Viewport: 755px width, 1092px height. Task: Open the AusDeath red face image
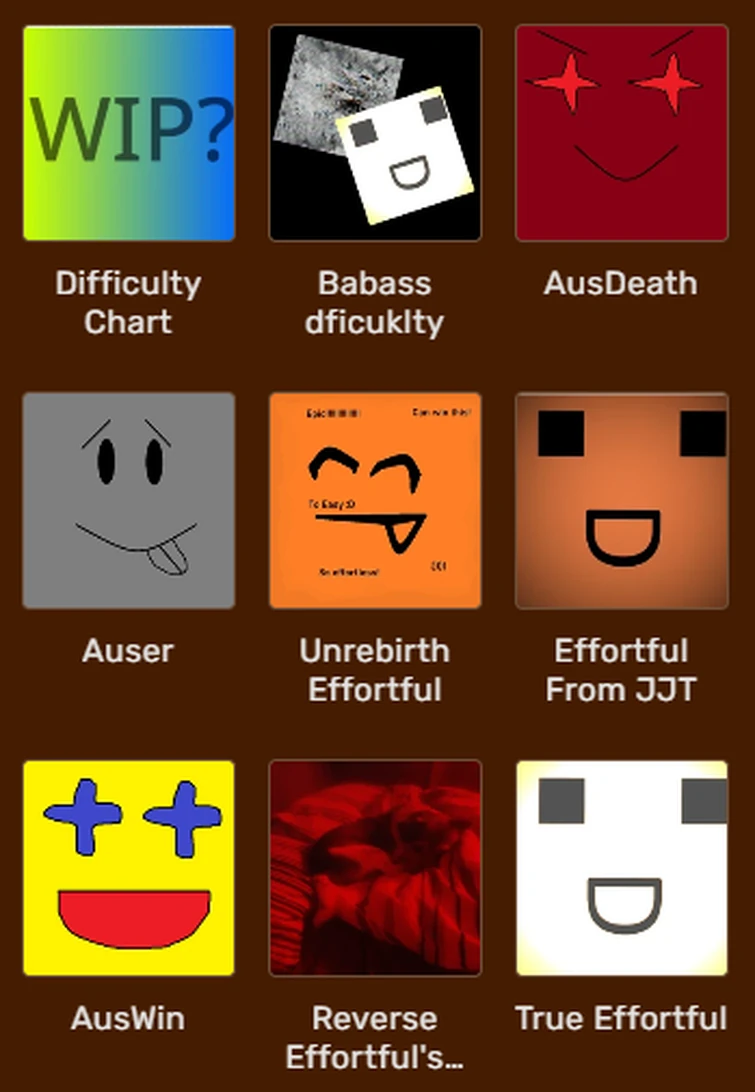click(x=621, y=132)
